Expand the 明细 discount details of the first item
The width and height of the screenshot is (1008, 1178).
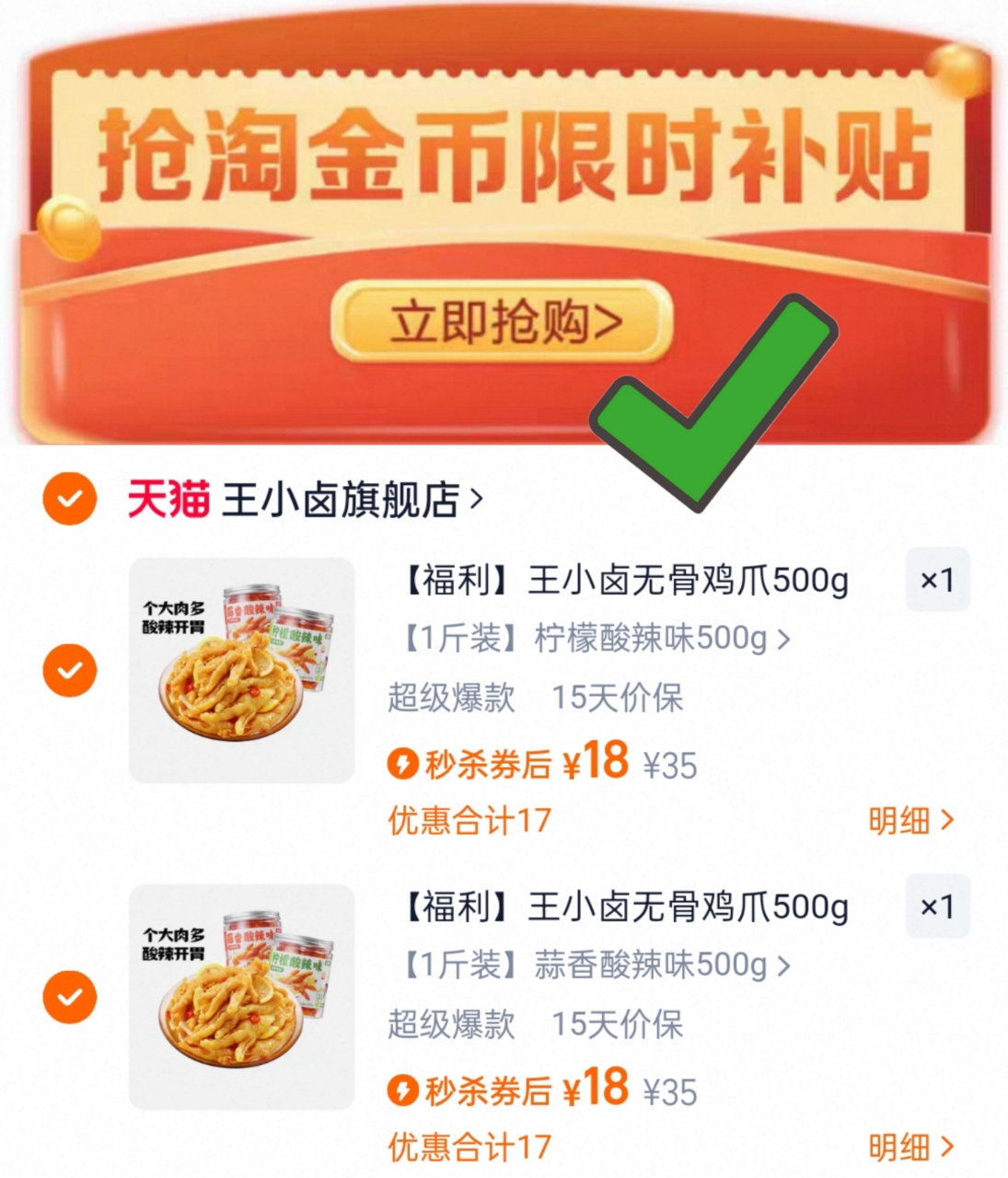pos(911,822)
